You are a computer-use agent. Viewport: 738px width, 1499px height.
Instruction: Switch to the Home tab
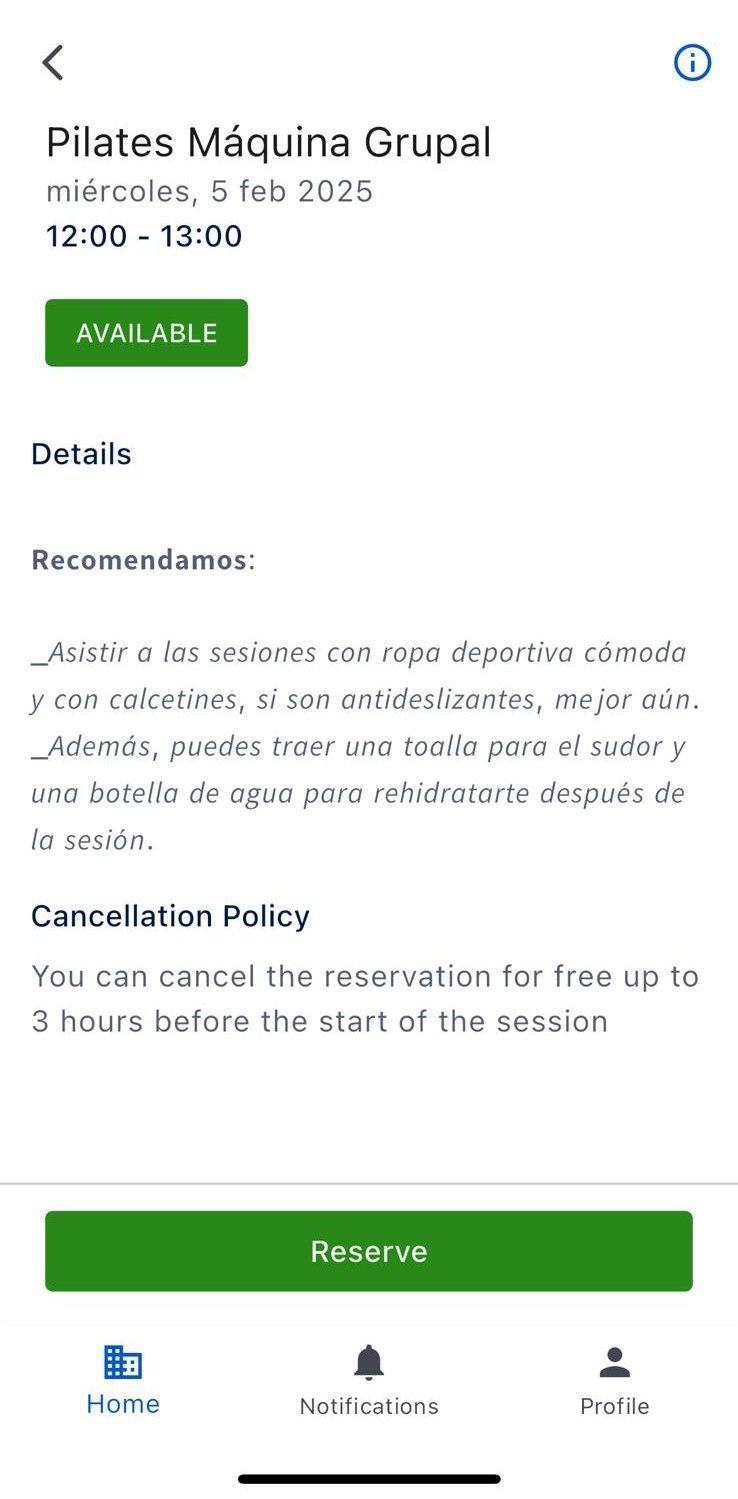(123, 1380)
